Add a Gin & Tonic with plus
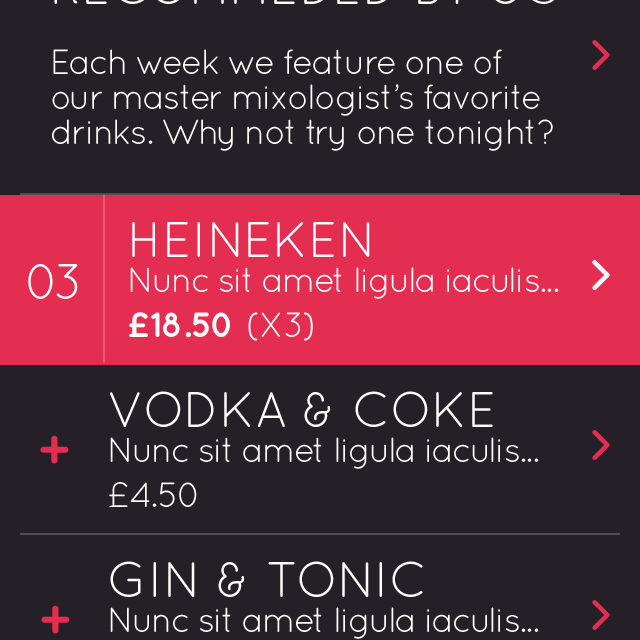The width and height of the screenshot is (640, 640). pos(55,619)
